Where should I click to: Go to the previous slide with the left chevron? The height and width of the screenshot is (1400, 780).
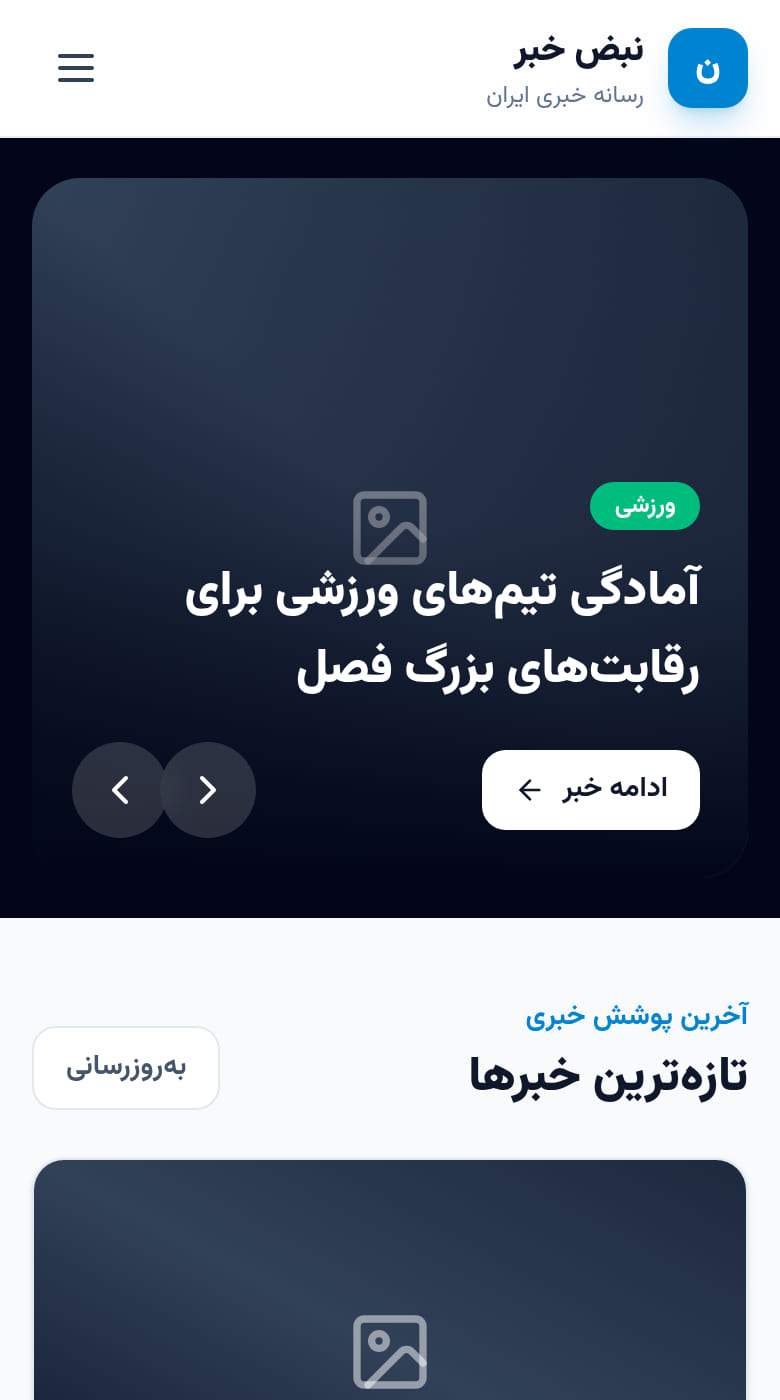tap(120, 790)
